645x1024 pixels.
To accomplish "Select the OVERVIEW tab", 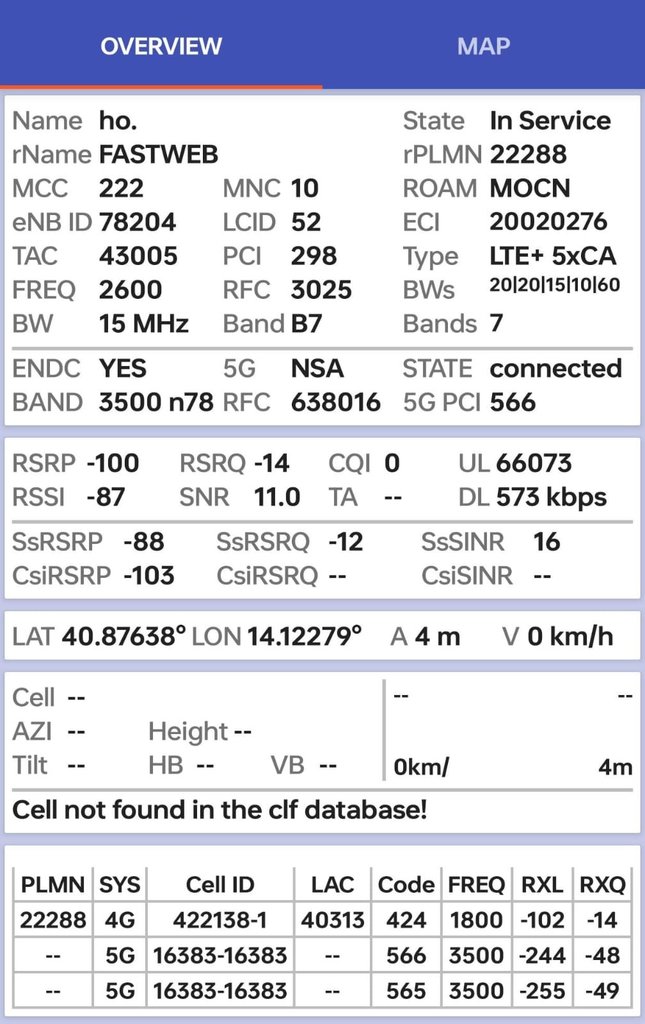I will pyautogui.click(x=161, y=46).
